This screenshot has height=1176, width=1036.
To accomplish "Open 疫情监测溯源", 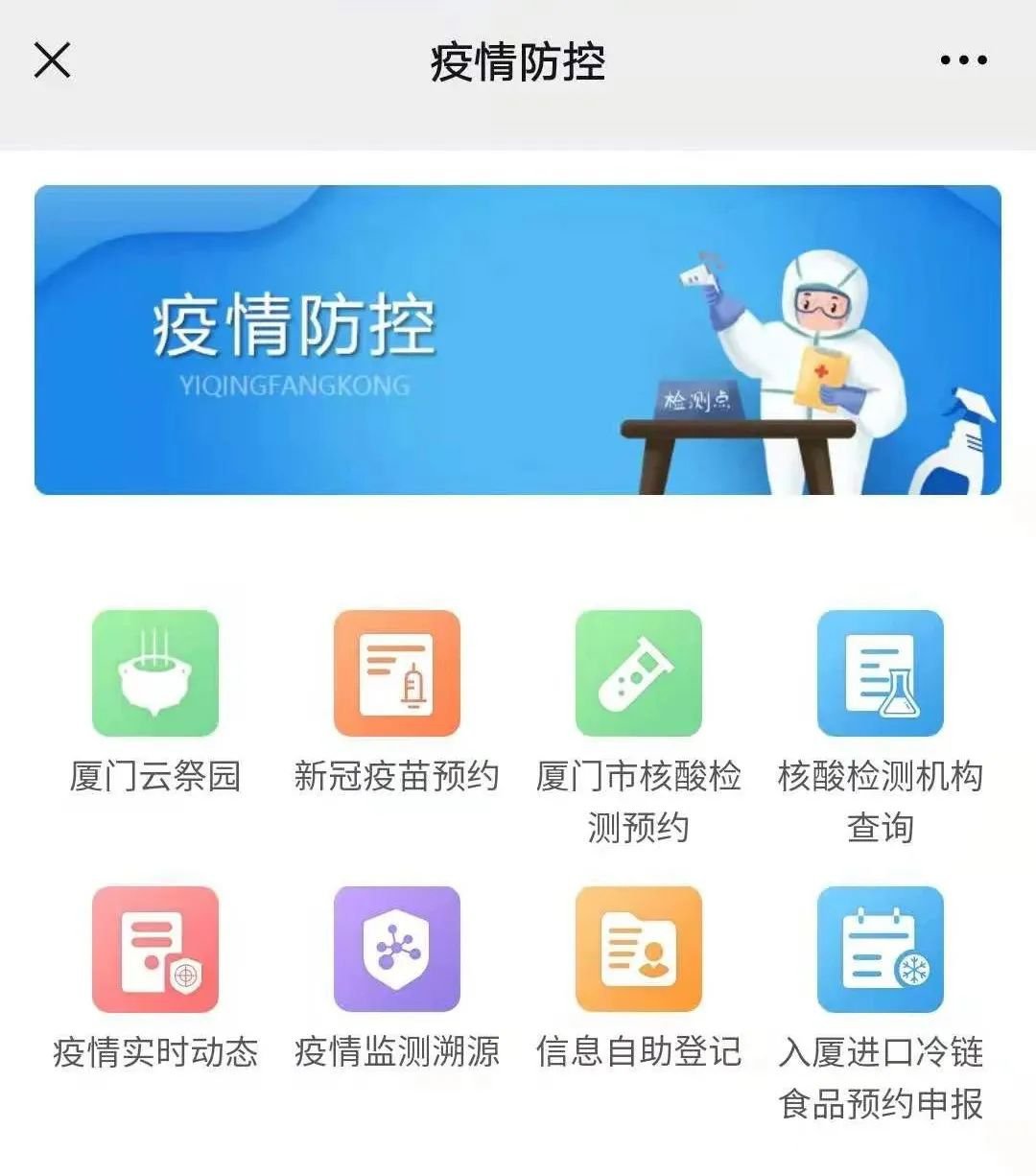I will click(397, 949).
